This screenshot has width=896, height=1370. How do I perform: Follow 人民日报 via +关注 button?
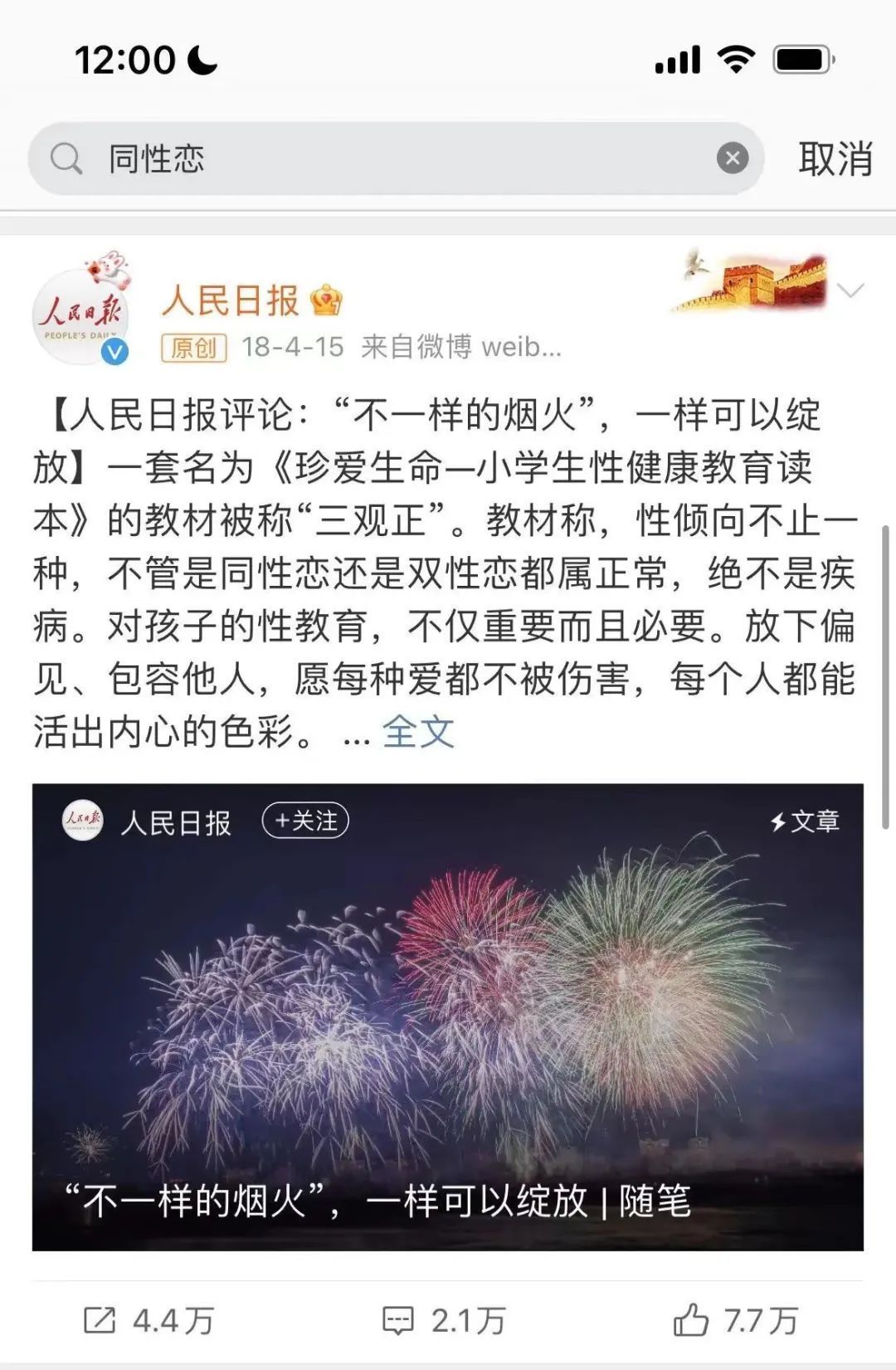click(305, 821)
